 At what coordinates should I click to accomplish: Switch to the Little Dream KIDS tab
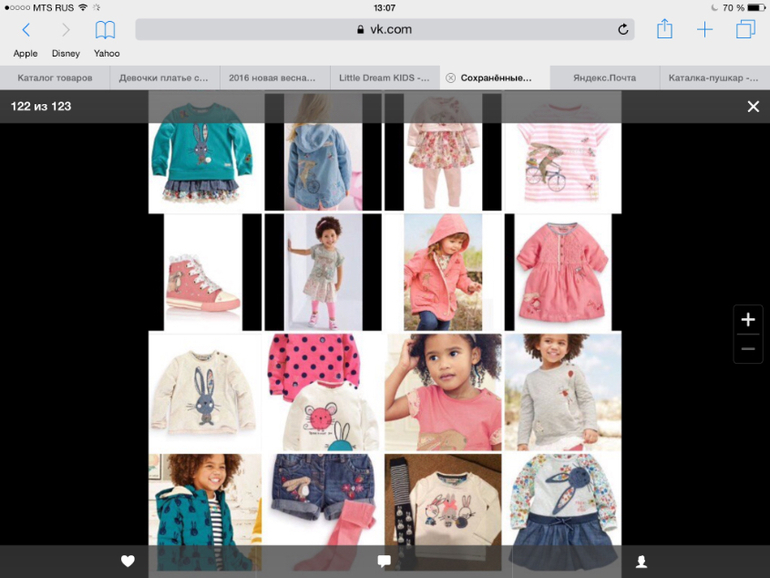click(x=384, y=78)
